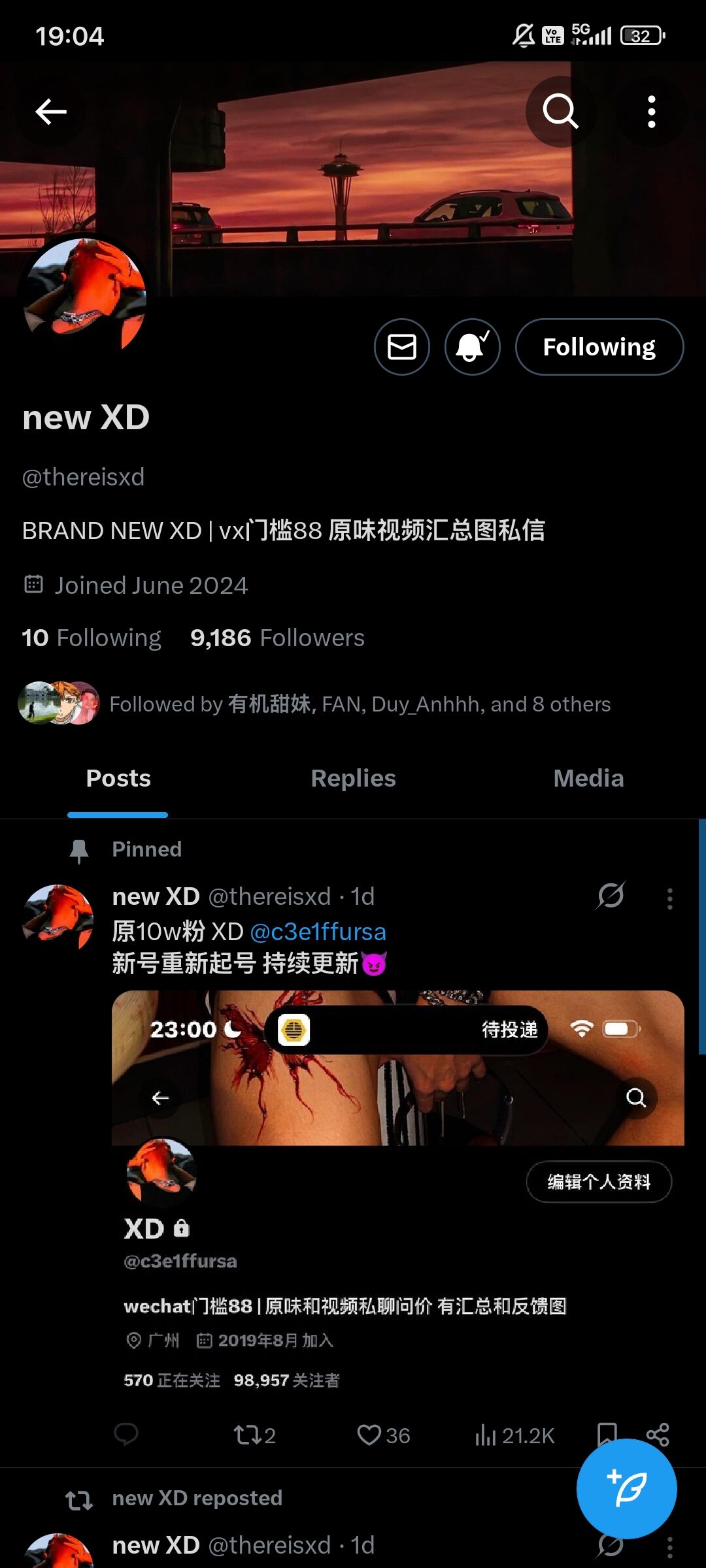Viewport: 706px width, 1568px height.
Task: Open the @c3e1ffursa mention link
Action: pos(318,932)
